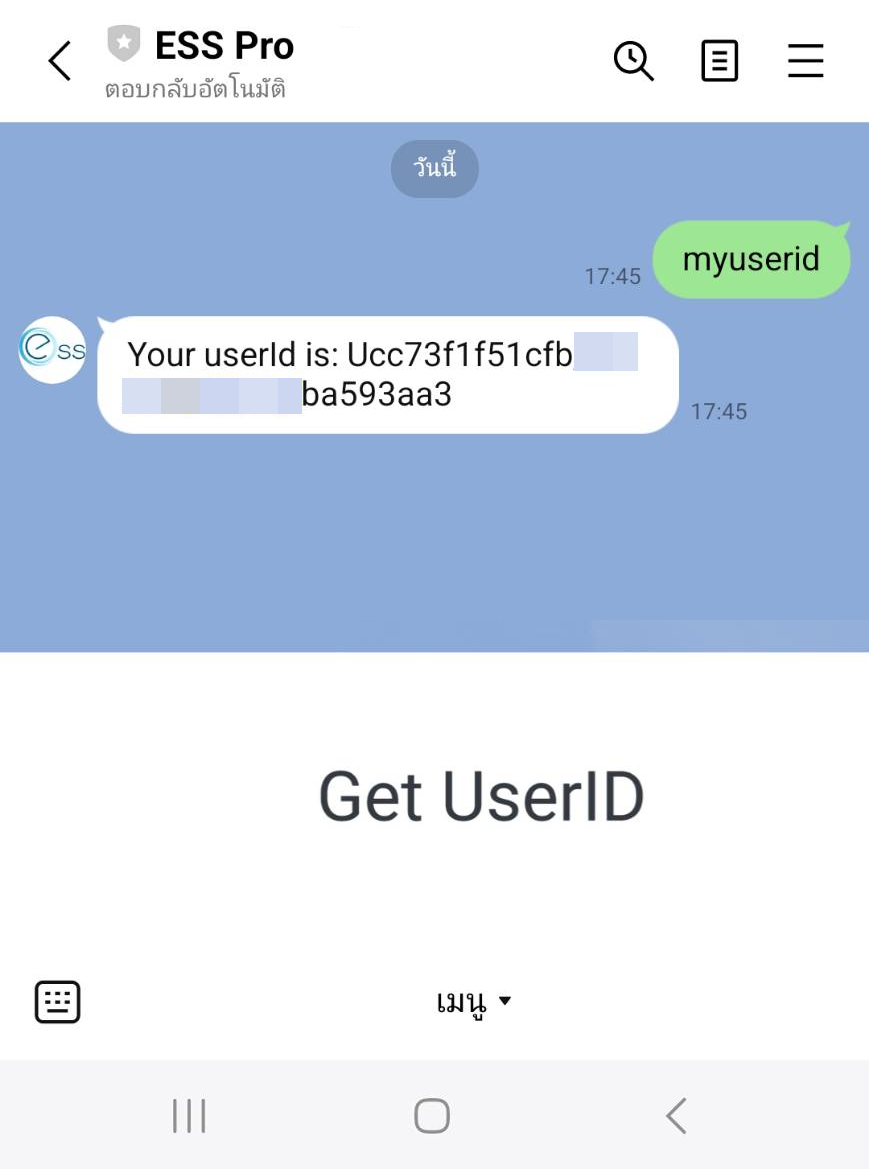Collapse the เมนู rich menu
Viewport: 869px width, 1169px height.
point(475,1002)
